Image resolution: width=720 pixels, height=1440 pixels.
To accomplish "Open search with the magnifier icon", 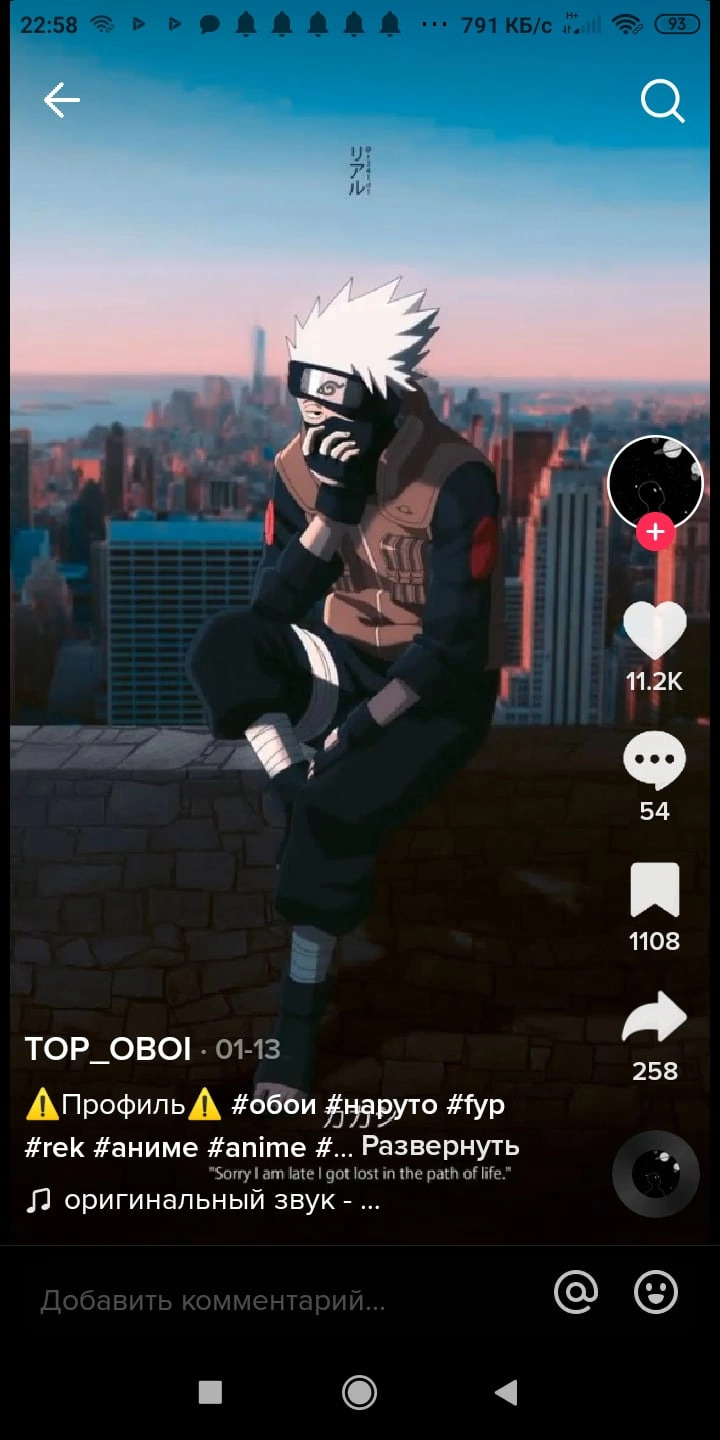I will pos(662,101).
